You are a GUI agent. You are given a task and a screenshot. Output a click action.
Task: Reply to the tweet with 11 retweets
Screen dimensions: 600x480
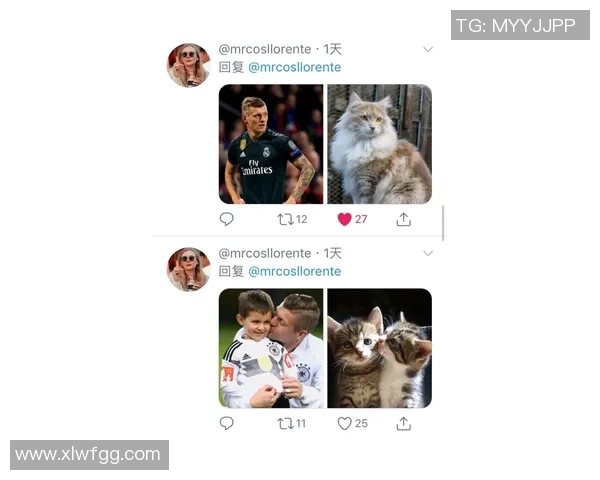coord(227,423)
